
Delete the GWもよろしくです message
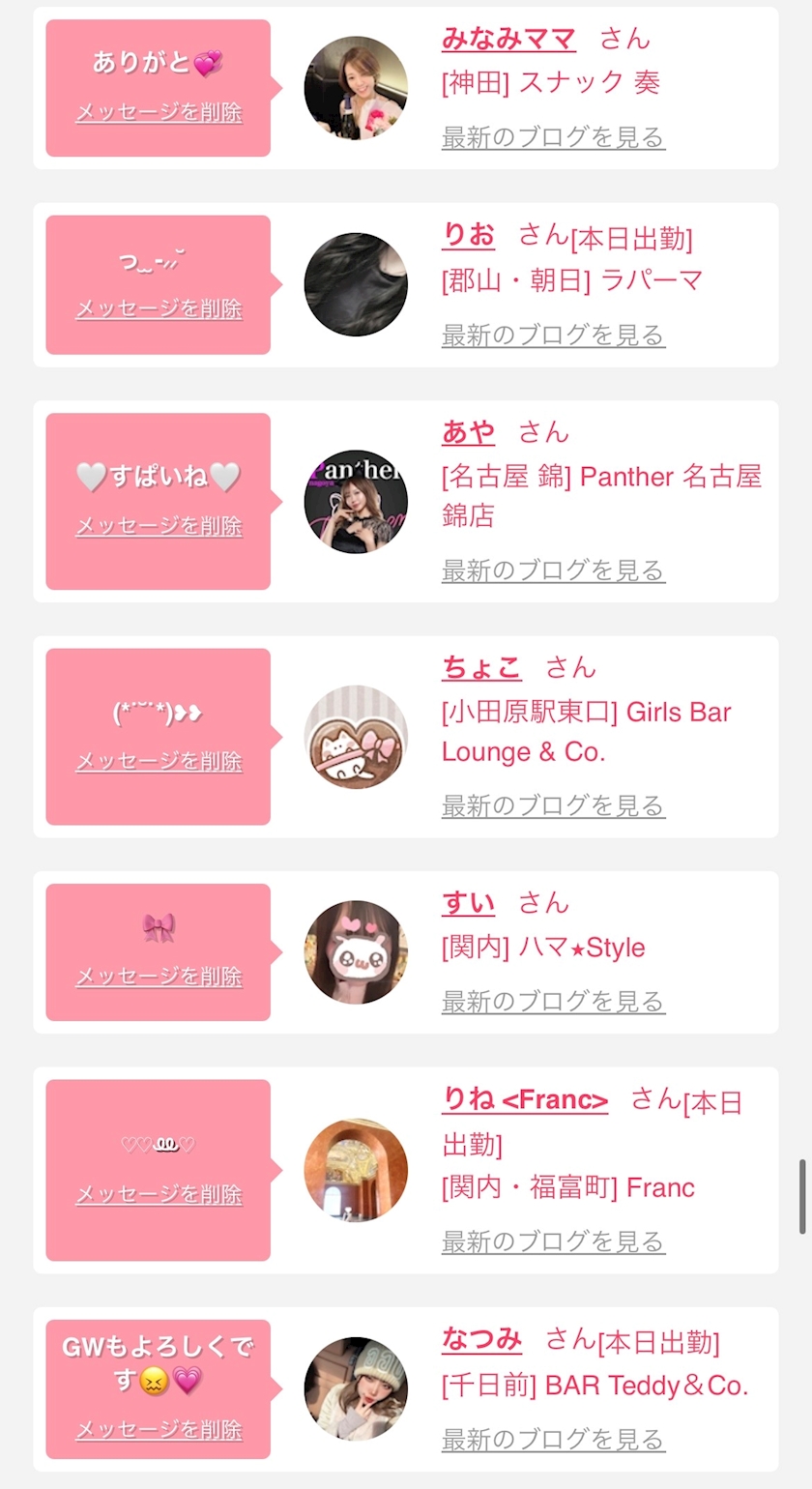[159, 1429]
